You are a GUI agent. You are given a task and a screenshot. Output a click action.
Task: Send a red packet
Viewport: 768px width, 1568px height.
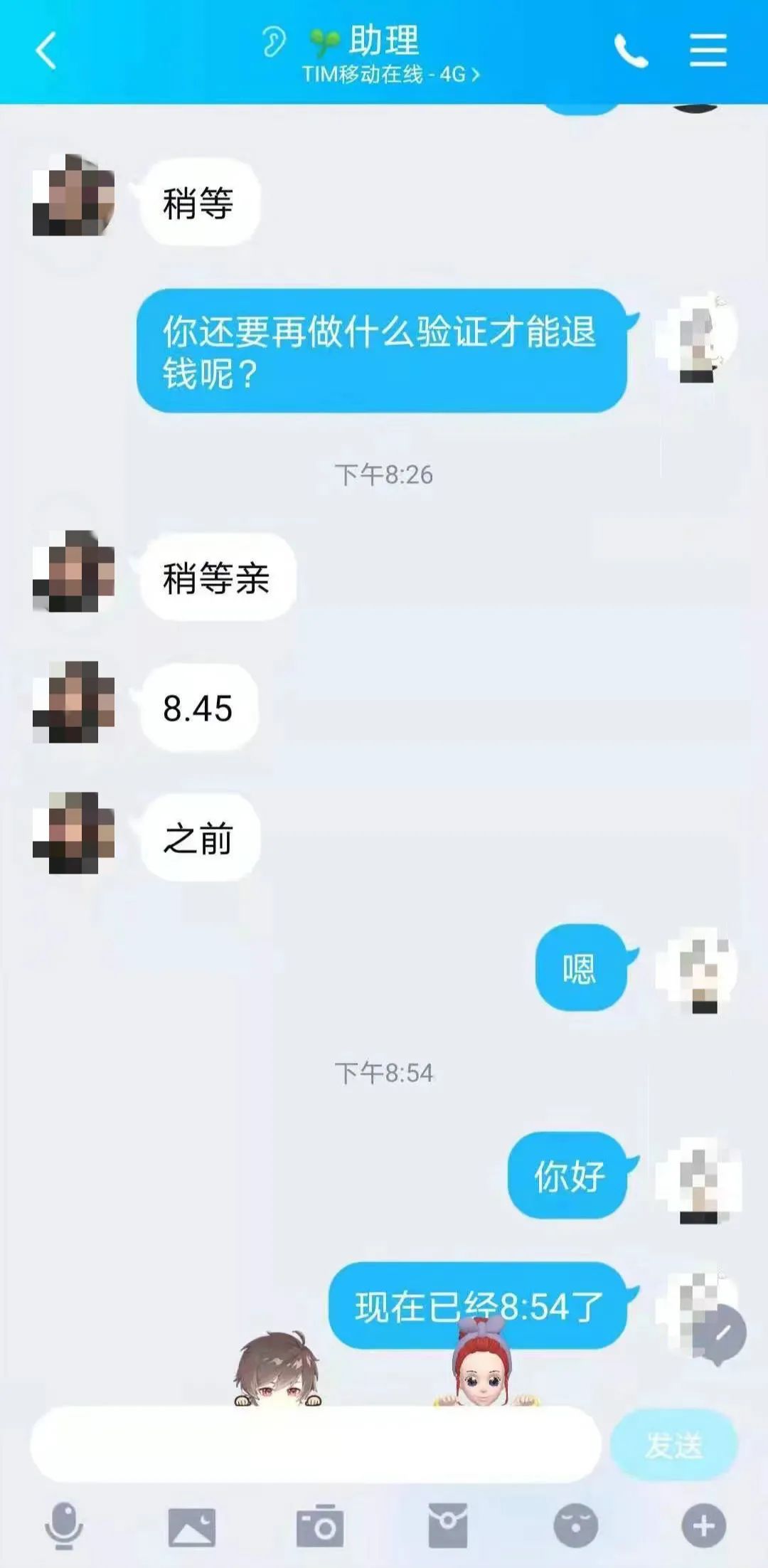point(448,1525)
